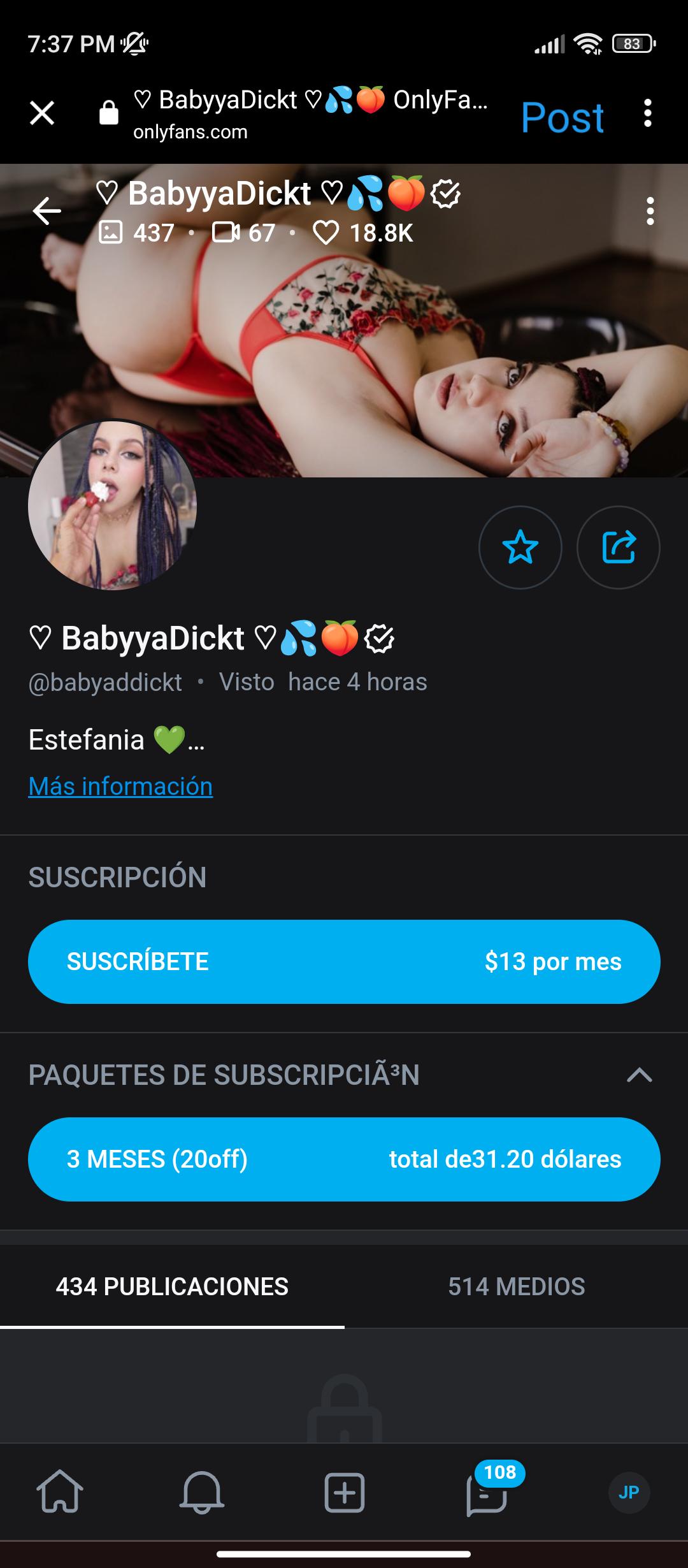Open the notifications bell

[x=202, y=1492]
